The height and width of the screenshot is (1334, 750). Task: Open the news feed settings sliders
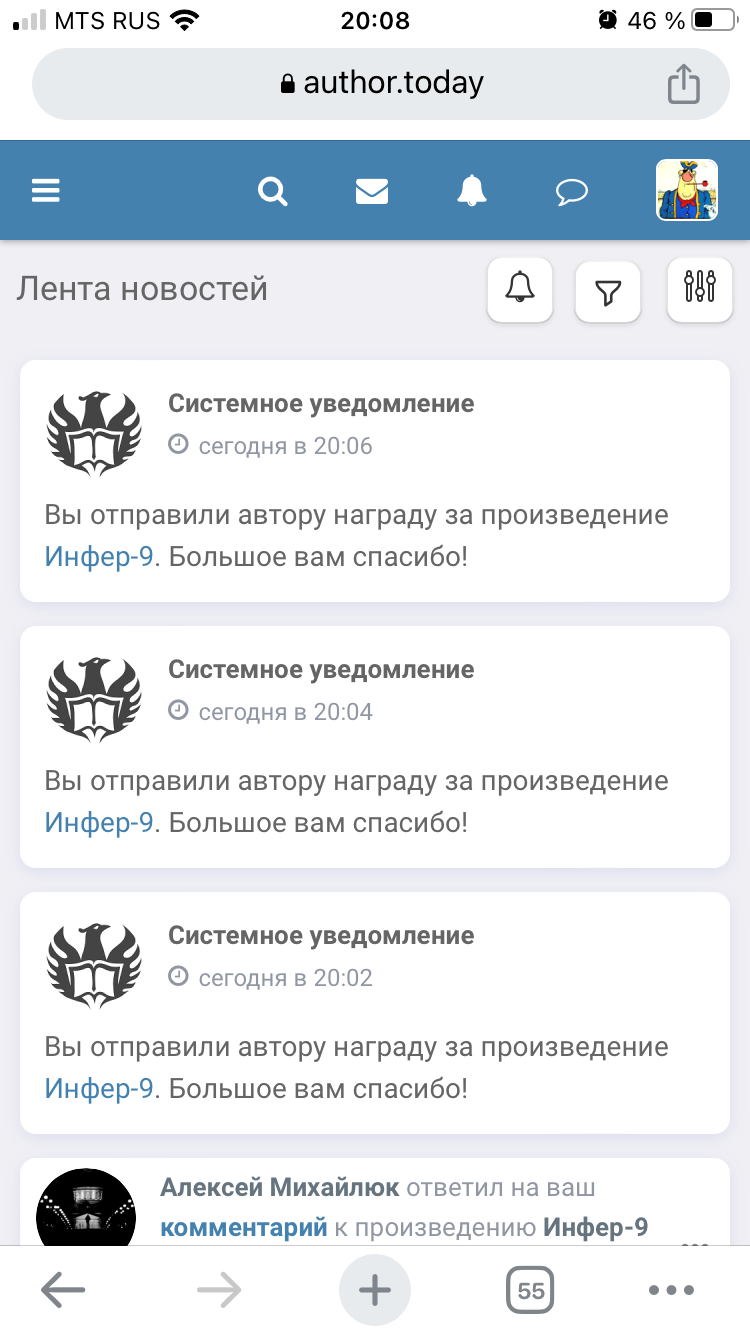pyautogui.click(x=700, y=290)
